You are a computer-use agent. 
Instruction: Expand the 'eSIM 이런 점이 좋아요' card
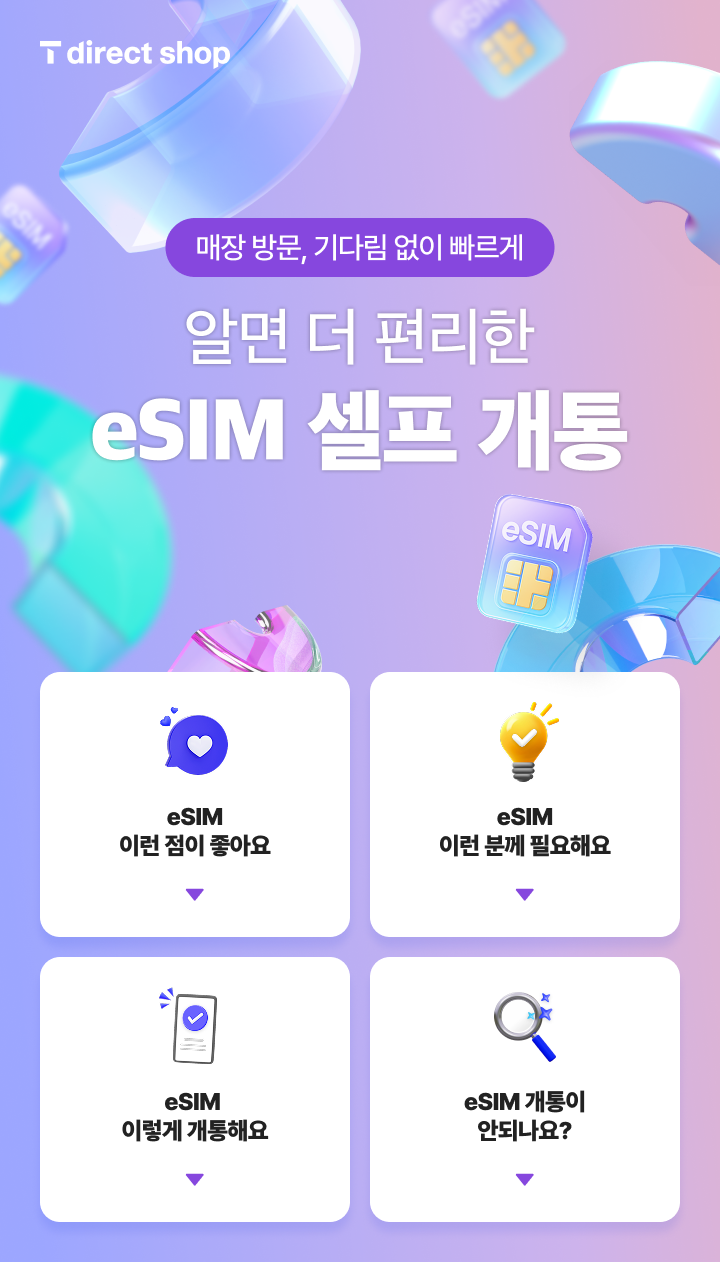(195, 894)
